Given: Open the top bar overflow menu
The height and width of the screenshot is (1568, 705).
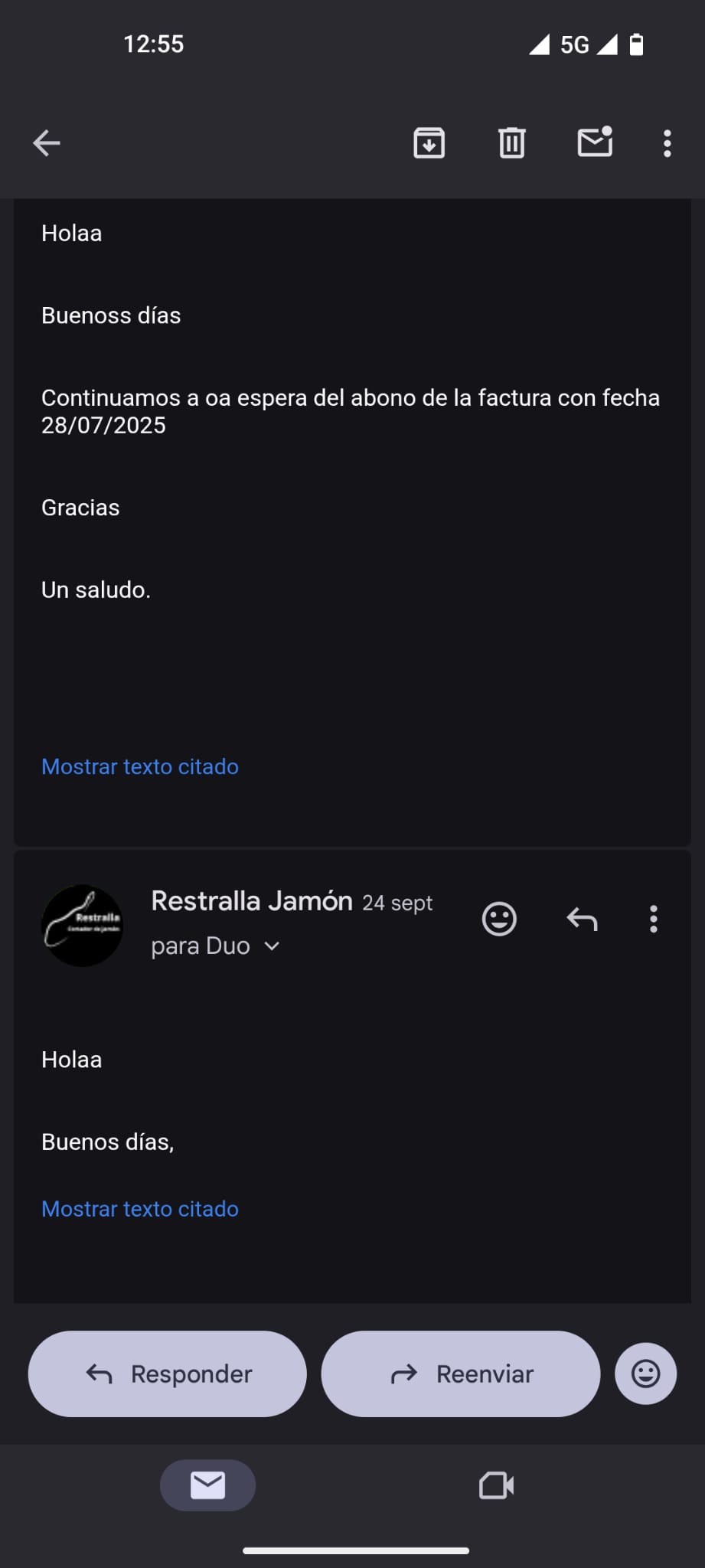Looking at the screenshot, I should [x=667, y=143].
